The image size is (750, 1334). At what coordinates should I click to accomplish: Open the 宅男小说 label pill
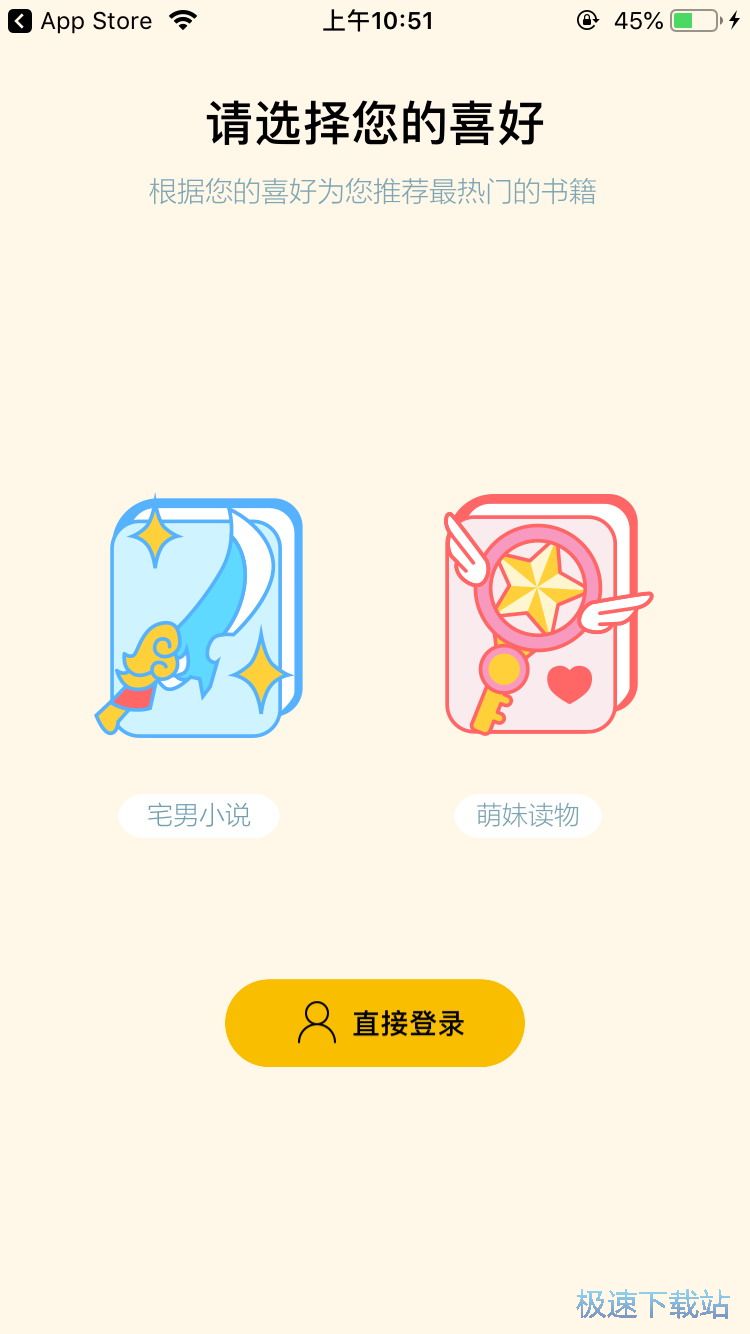tap(198, 815)
